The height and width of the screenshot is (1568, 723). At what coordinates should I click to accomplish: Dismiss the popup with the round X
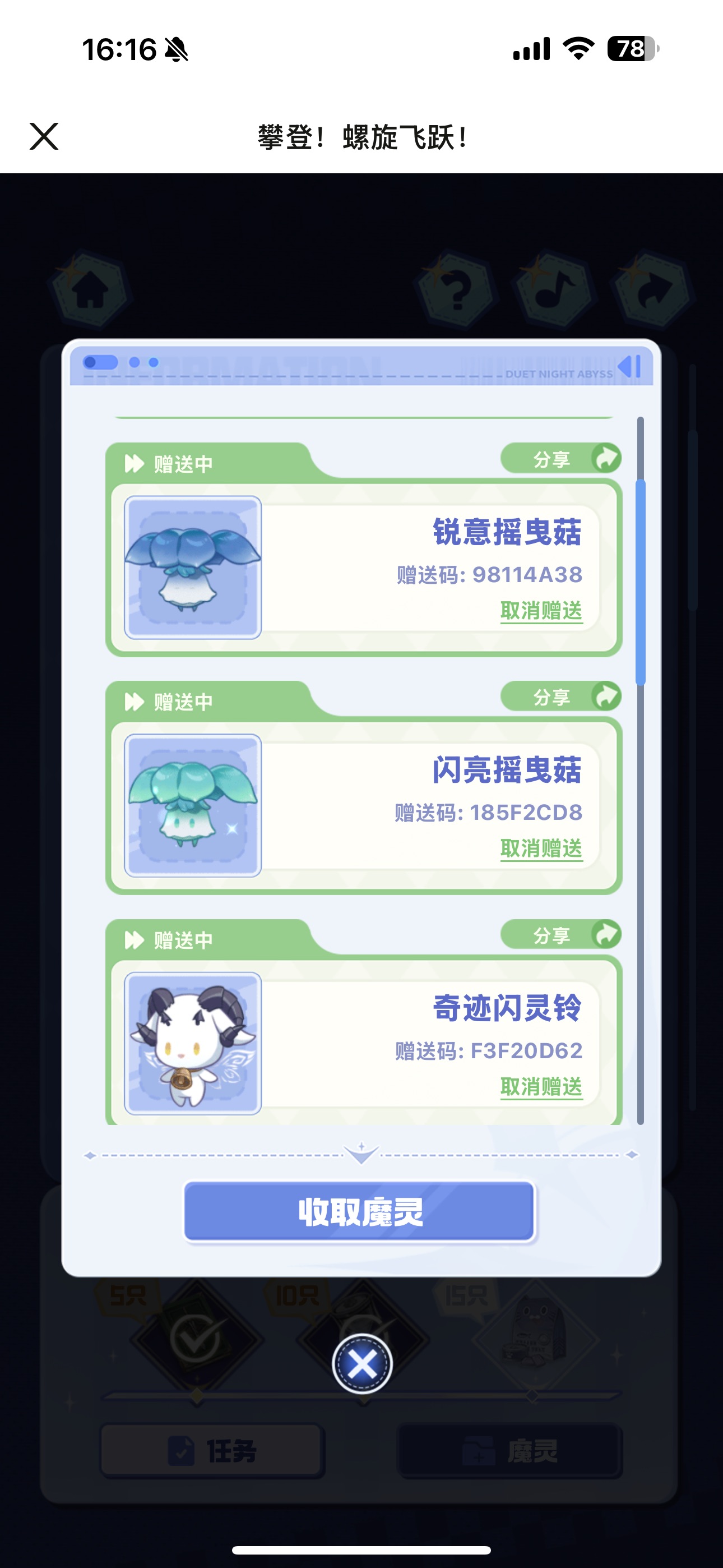[x=362, y=1364]
